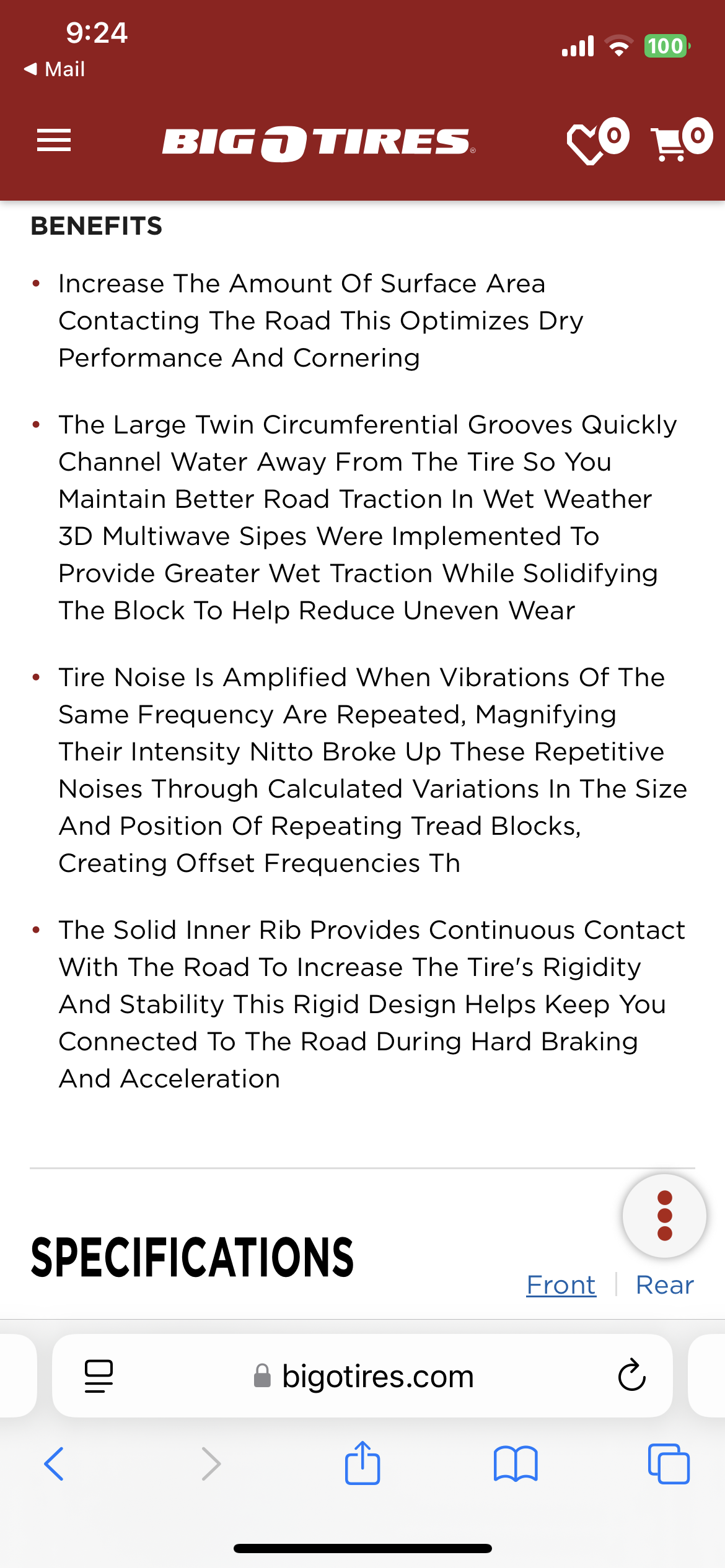Image resolution: width=725 pixels, height=1568 pixels.
Task: Return to the Mail app
Action: 55,69
